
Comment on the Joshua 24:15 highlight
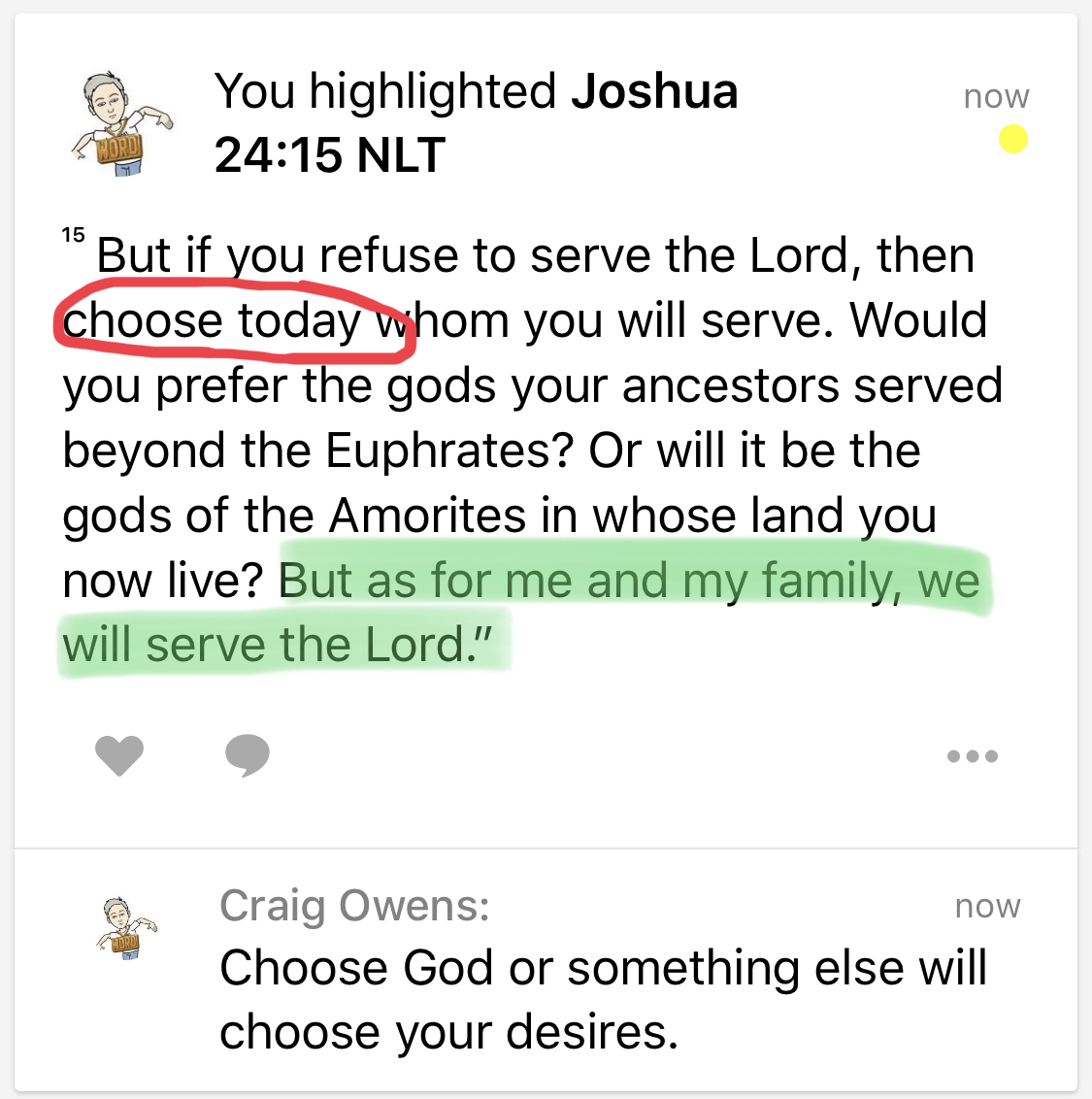[247, 755]
